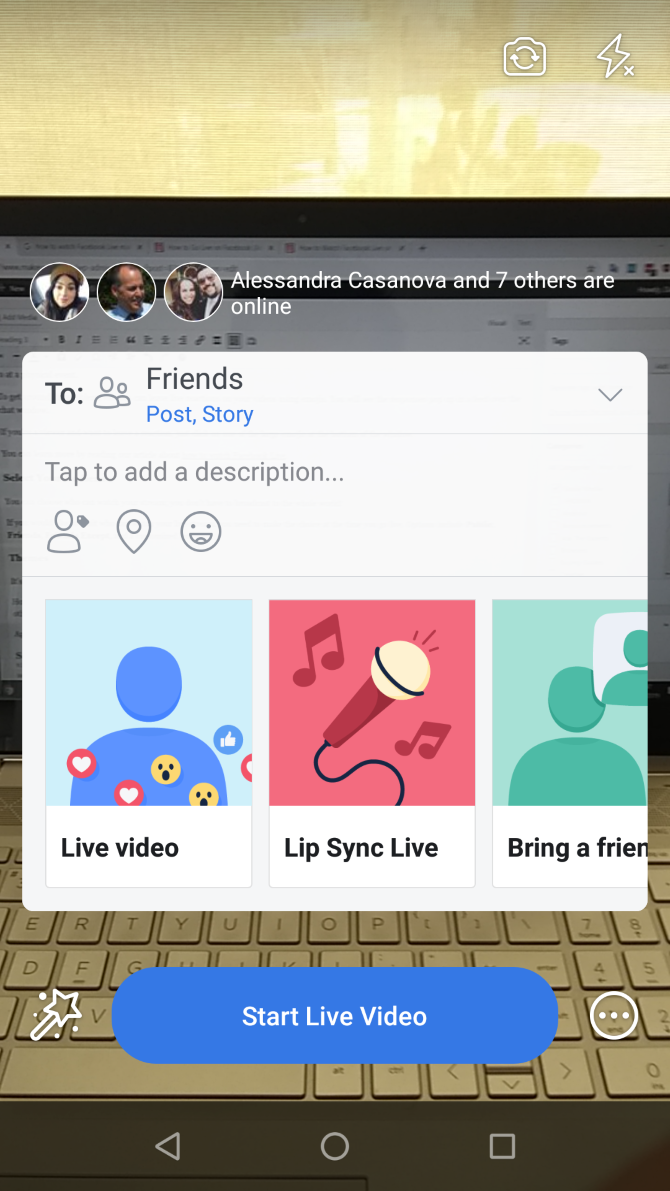This screenshot has height=1191, width=670.
Task: Add a location check-in
Action: (x=134, y=532)
